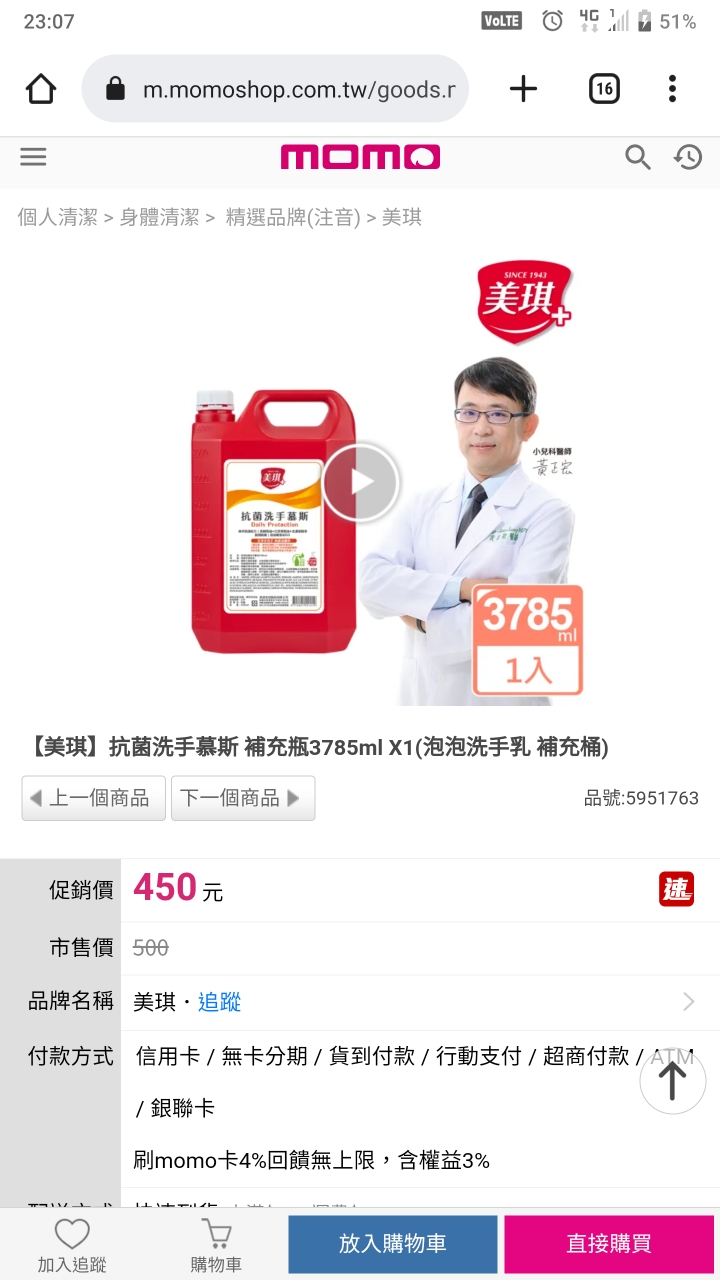
Task: Go to the browser home page
Action: [x=41, y=89]
